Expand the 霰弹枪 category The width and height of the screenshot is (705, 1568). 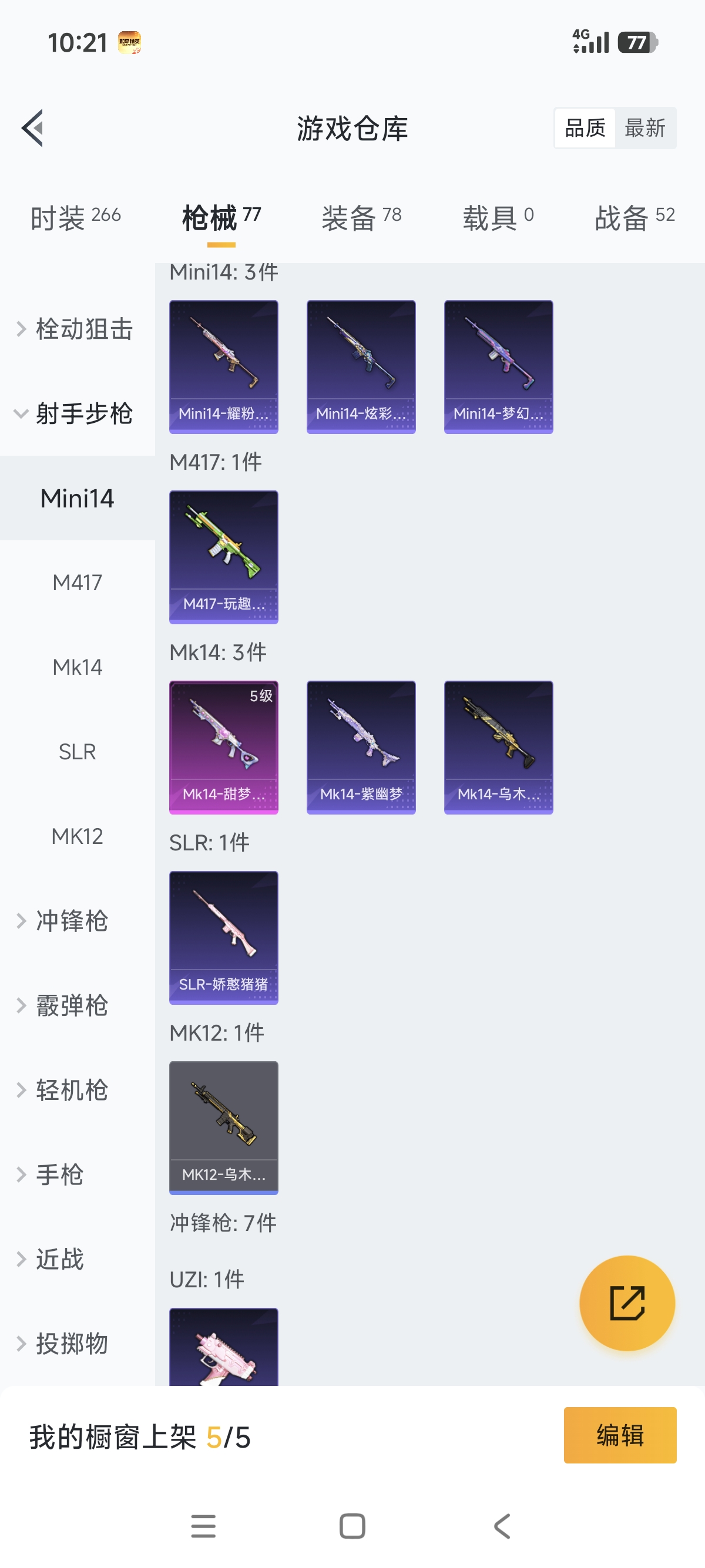[x=70, y=1005]
